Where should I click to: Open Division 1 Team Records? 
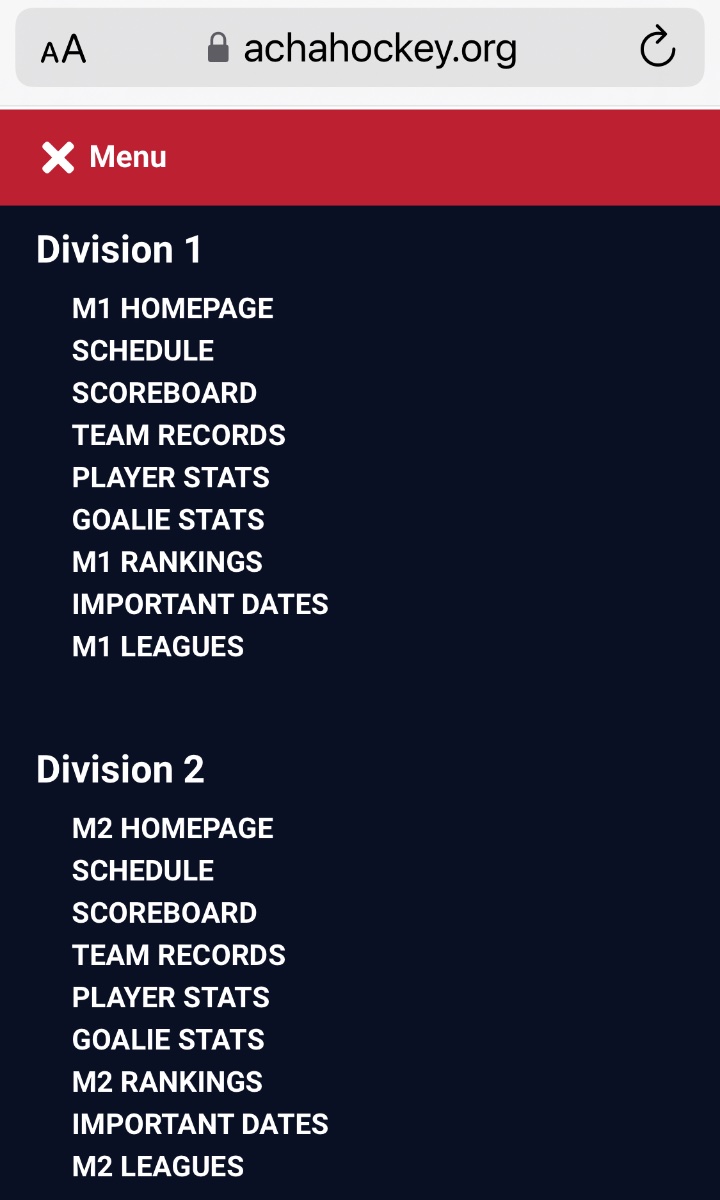tap(179, 435)
